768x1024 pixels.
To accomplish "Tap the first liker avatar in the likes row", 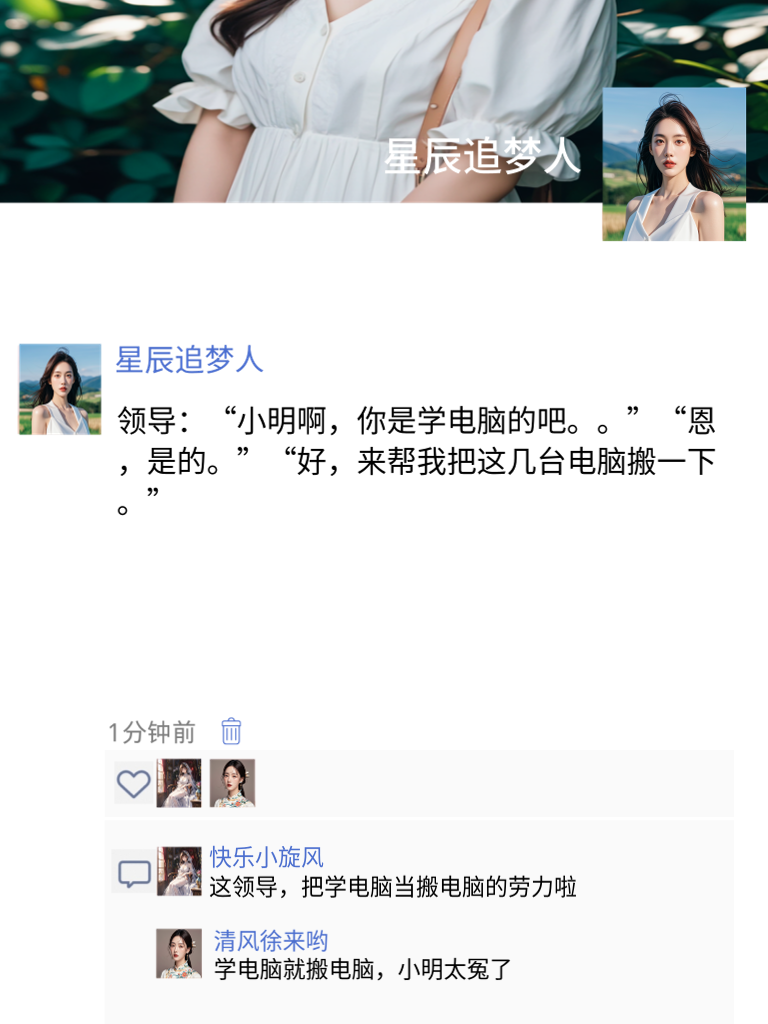I will pyautogui.click(x=180, y=783).
